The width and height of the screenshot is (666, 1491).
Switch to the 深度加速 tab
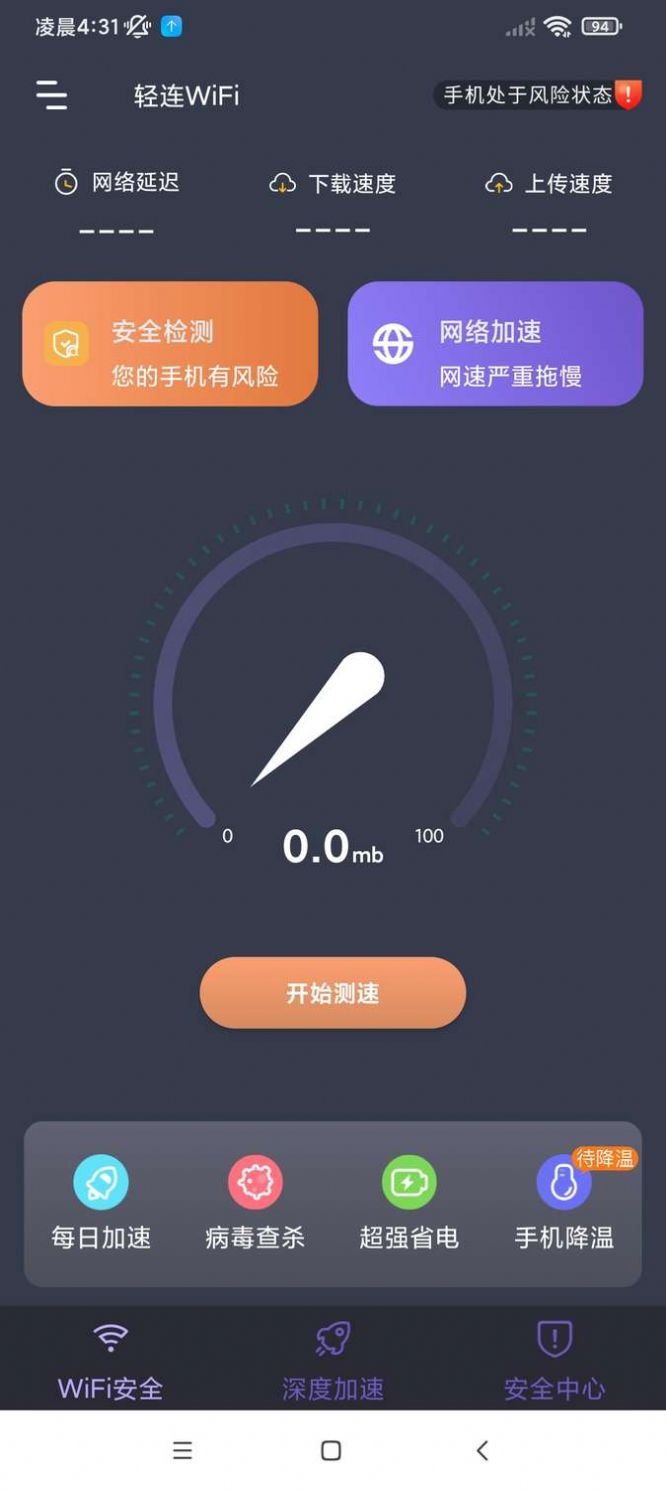333,1361
